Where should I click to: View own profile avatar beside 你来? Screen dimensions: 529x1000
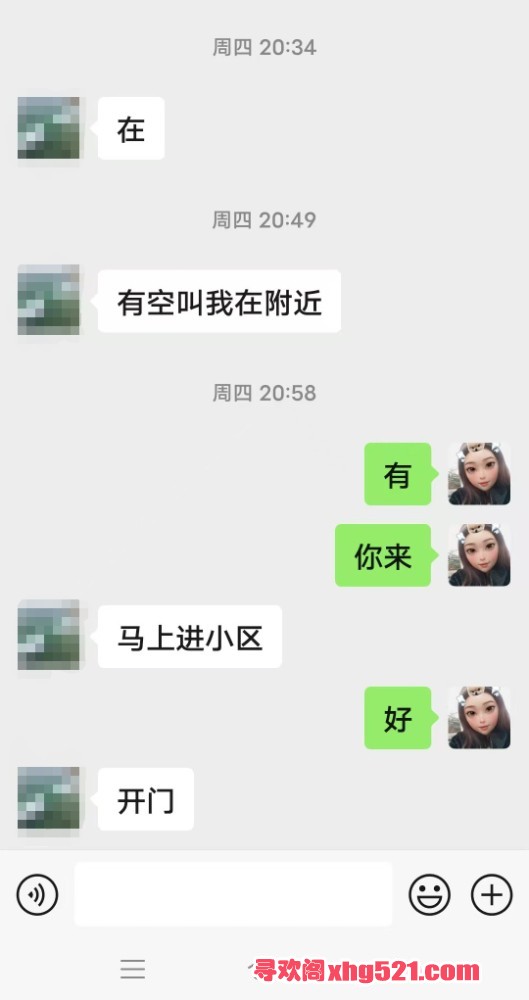click(479, 555)
